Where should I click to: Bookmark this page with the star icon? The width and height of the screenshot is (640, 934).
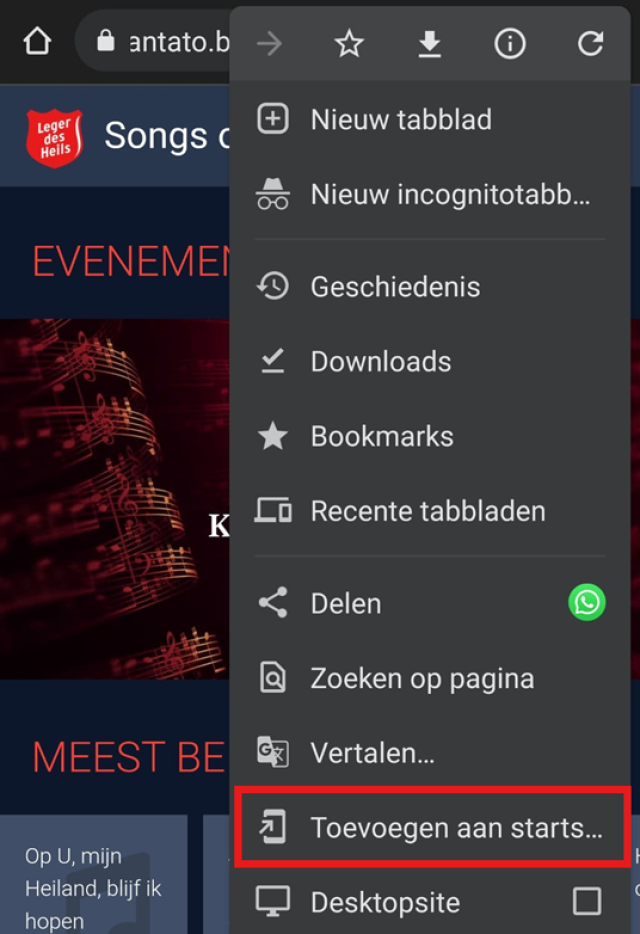[349, 43]
